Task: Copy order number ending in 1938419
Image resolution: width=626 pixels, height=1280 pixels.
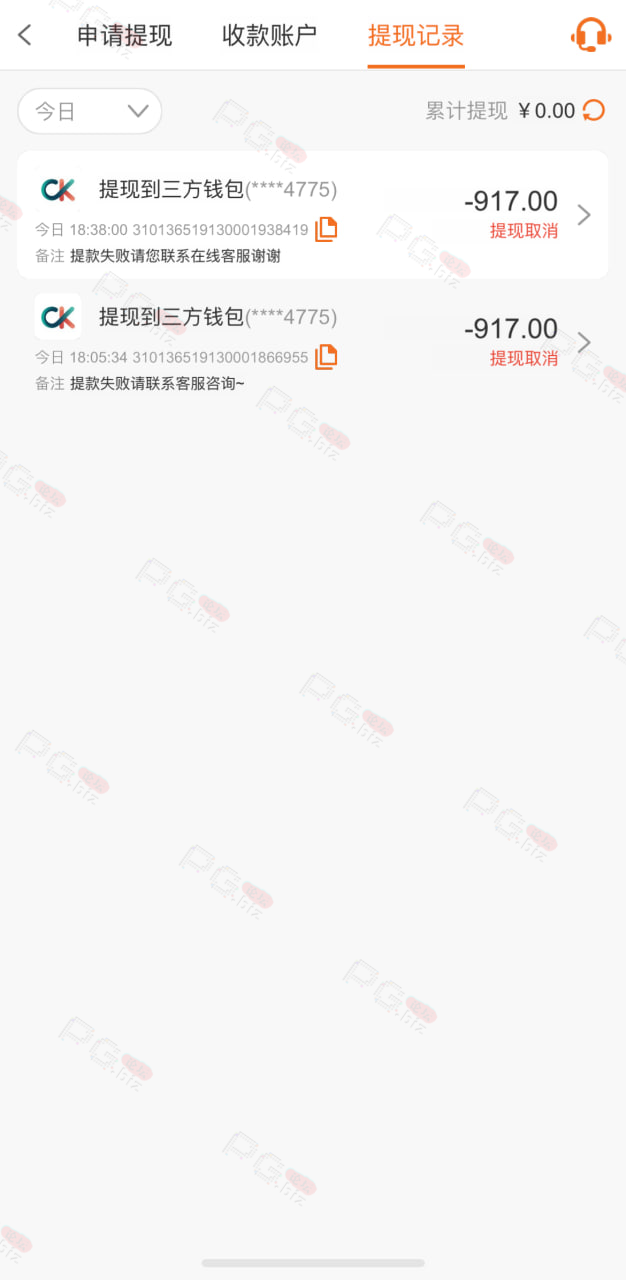Action: point(326,229)
